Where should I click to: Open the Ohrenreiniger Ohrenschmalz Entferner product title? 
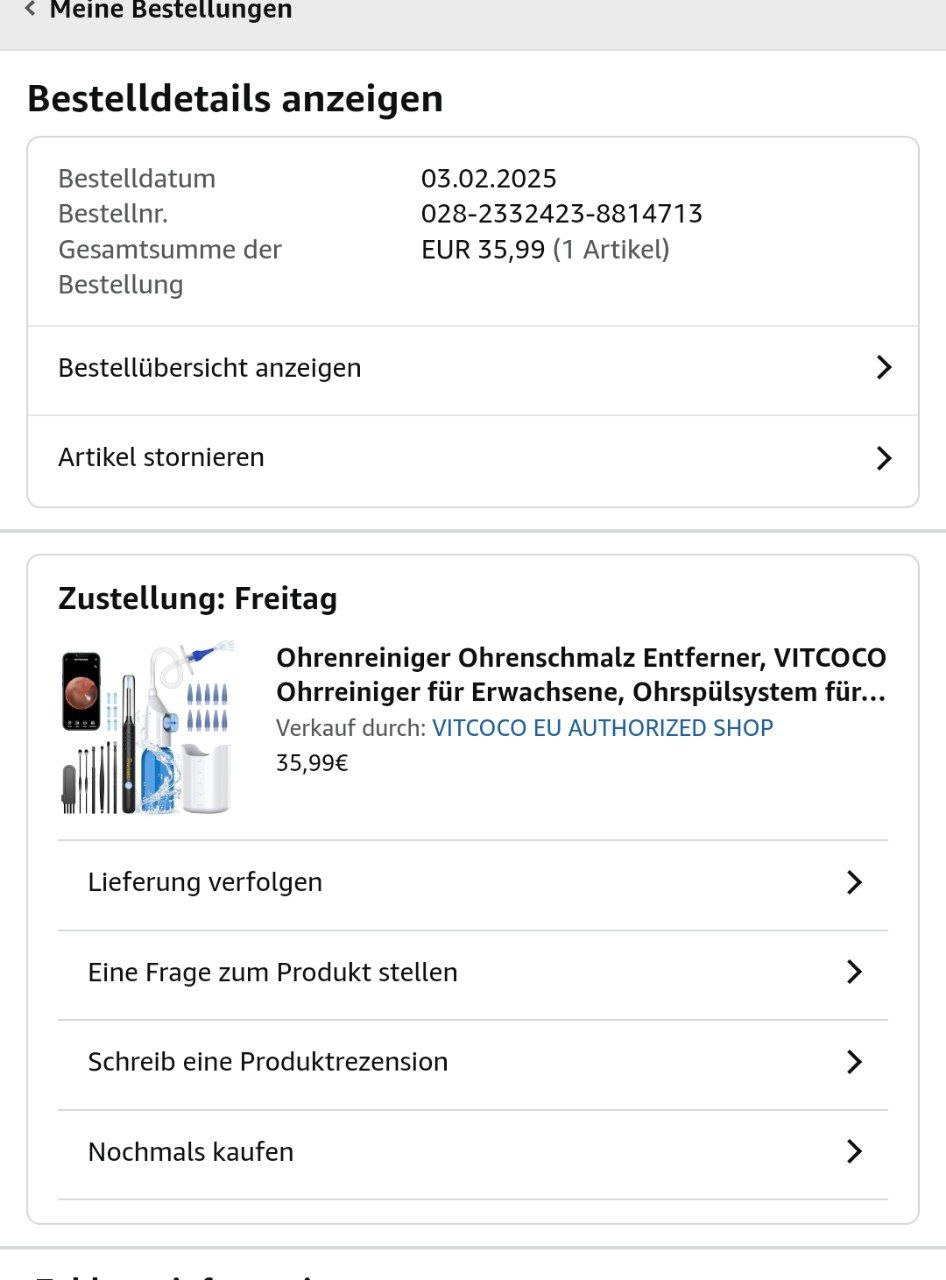point(581,675)
